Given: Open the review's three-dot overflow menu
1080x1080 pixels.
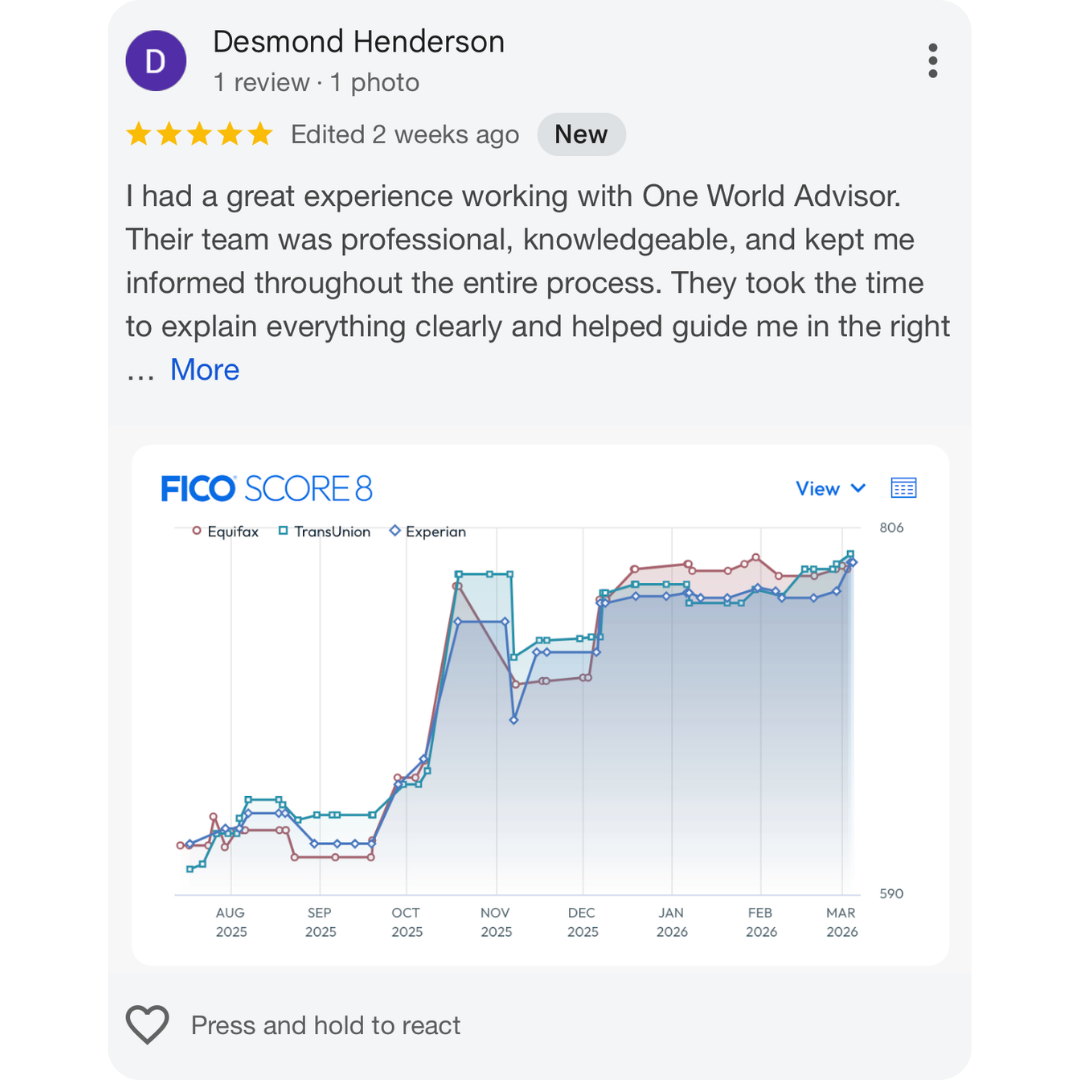Looking at the screenshot, I should point(932,61).
